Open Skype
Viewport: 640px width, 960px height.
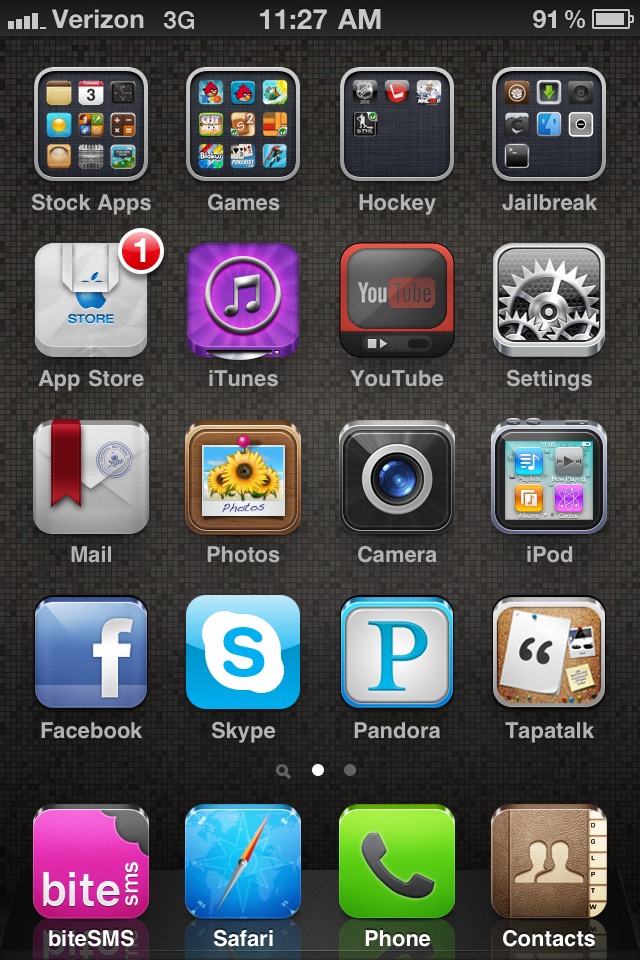[x=243, y=652]
